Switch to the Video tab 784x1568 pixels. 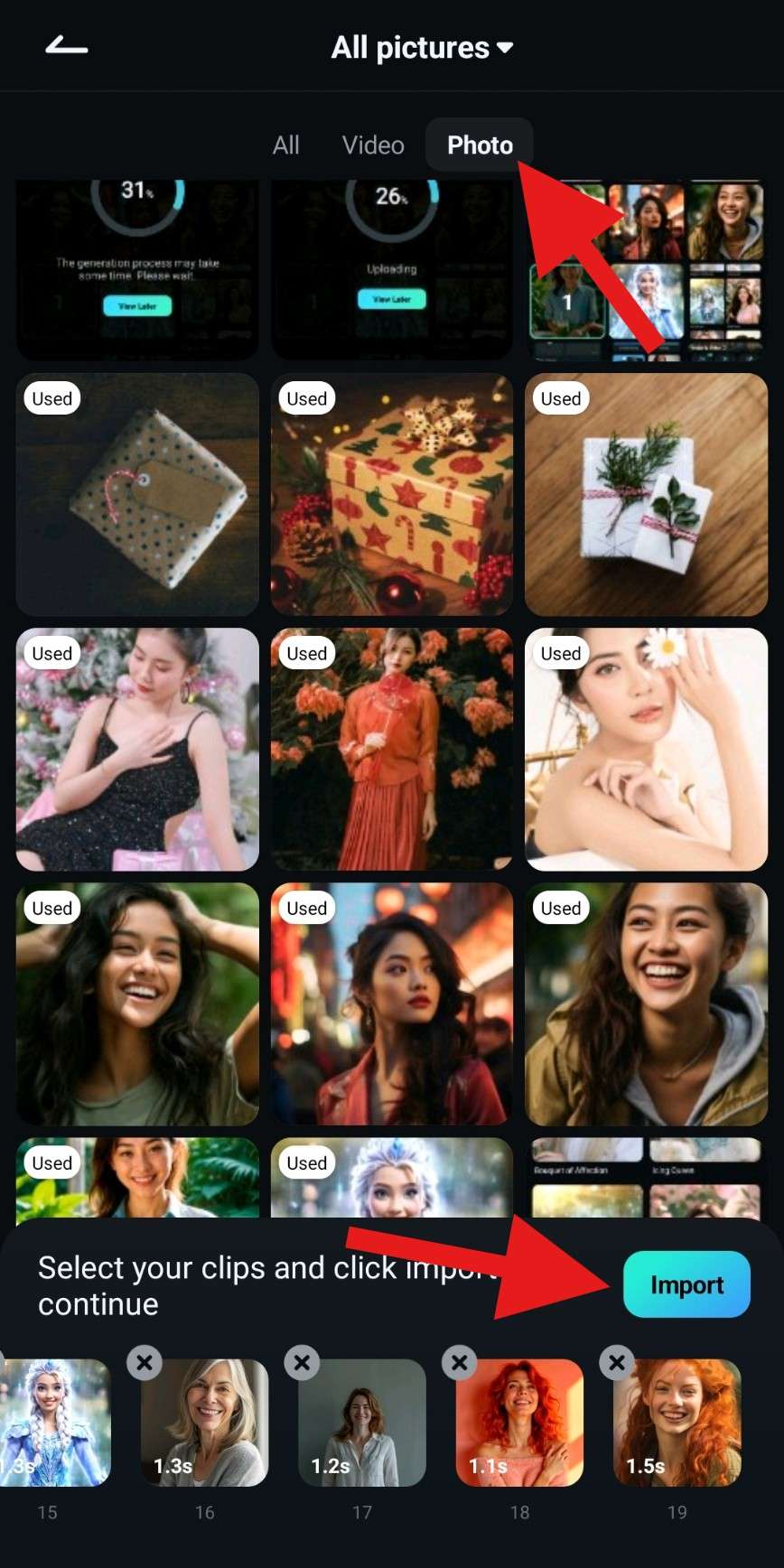373,145
